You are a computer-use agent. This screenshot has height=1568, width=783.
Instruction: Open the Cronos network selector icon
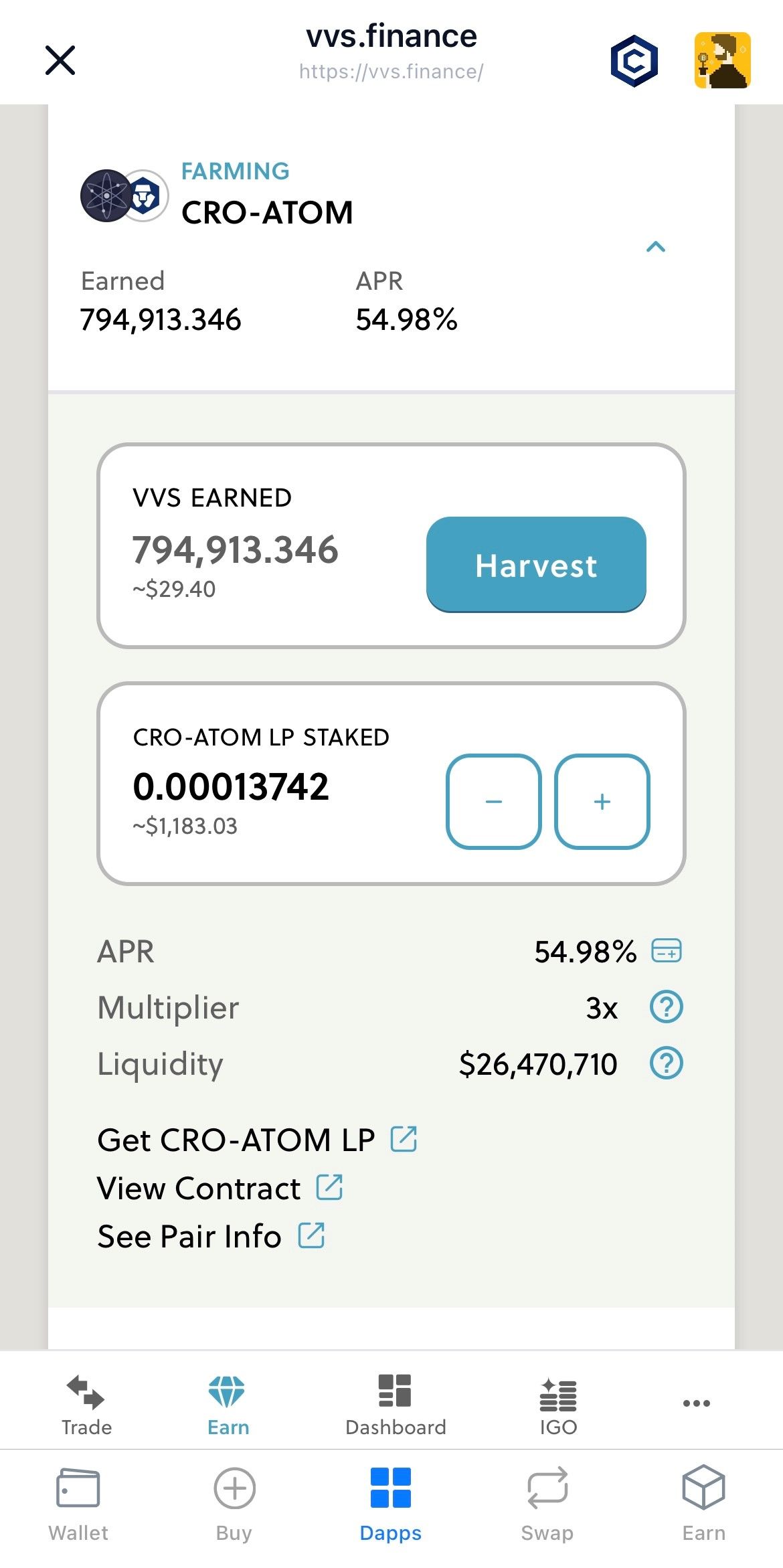pos(634,61)
